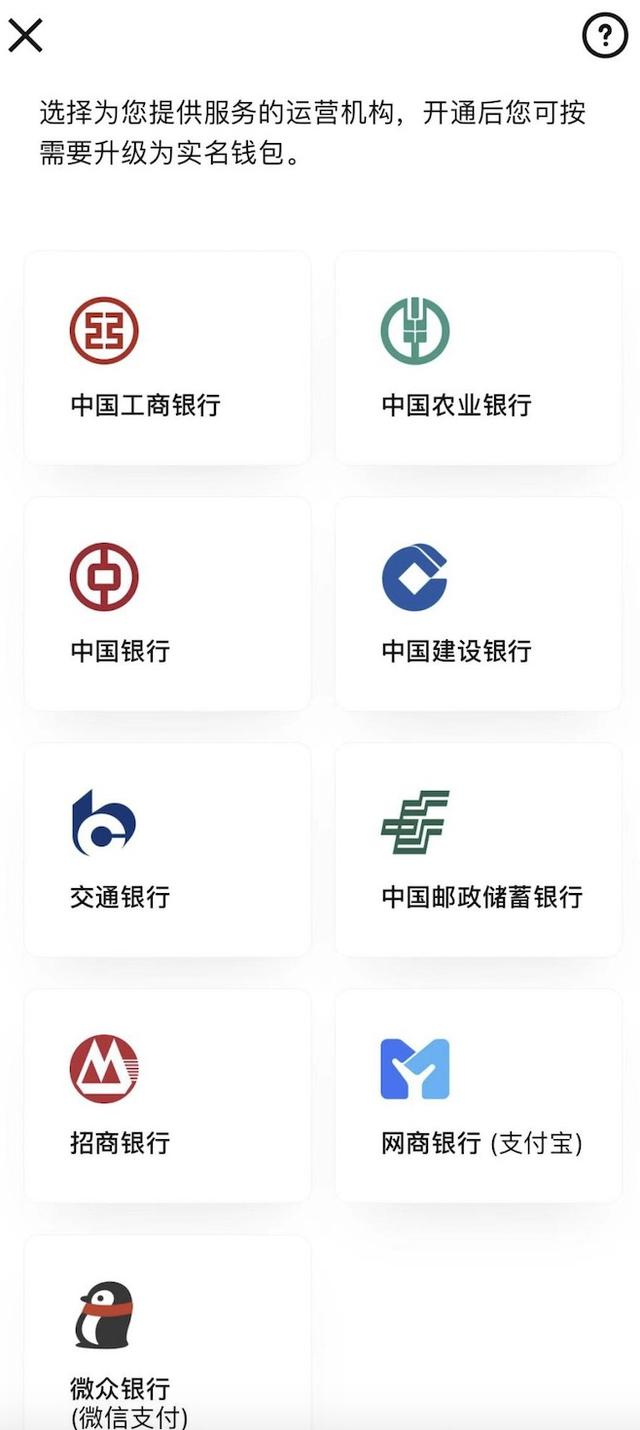Tap the 微众银行 (微信支付) card
Viewport: 640px width, 1430px height.
pos(167,1335)
